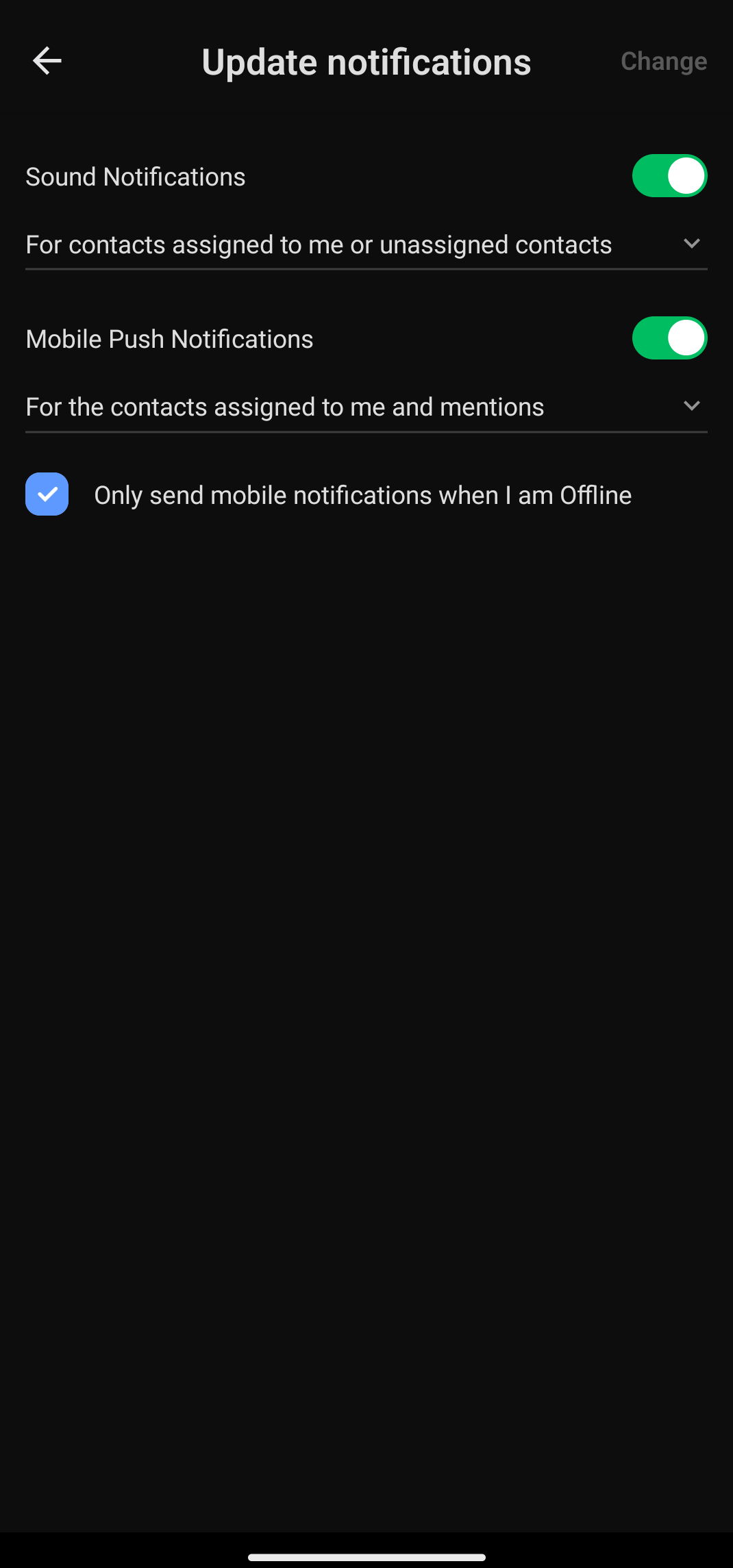Expand the push notifications contacts dropdown
Screen dimensions: 733x1568
[366, 407]
